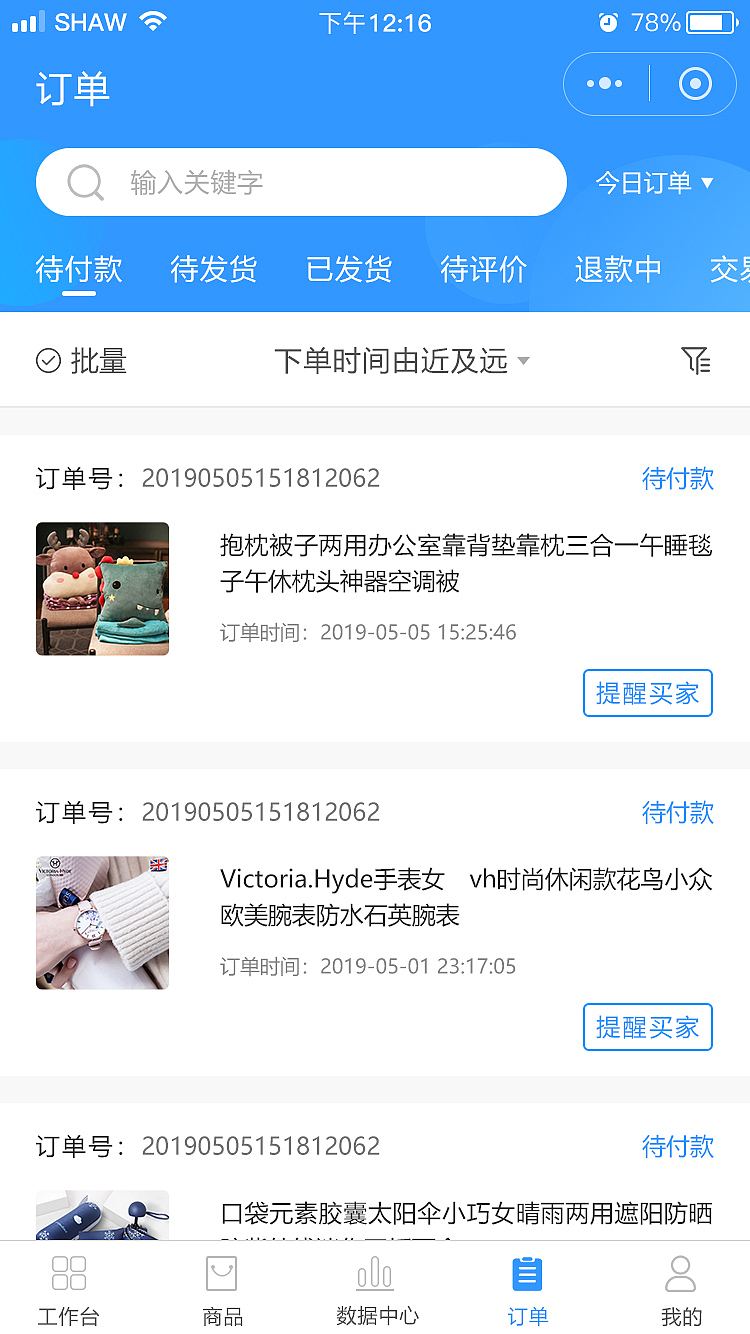Open the Victoria.Hyde watch product thumbnail

click(102, 922)
